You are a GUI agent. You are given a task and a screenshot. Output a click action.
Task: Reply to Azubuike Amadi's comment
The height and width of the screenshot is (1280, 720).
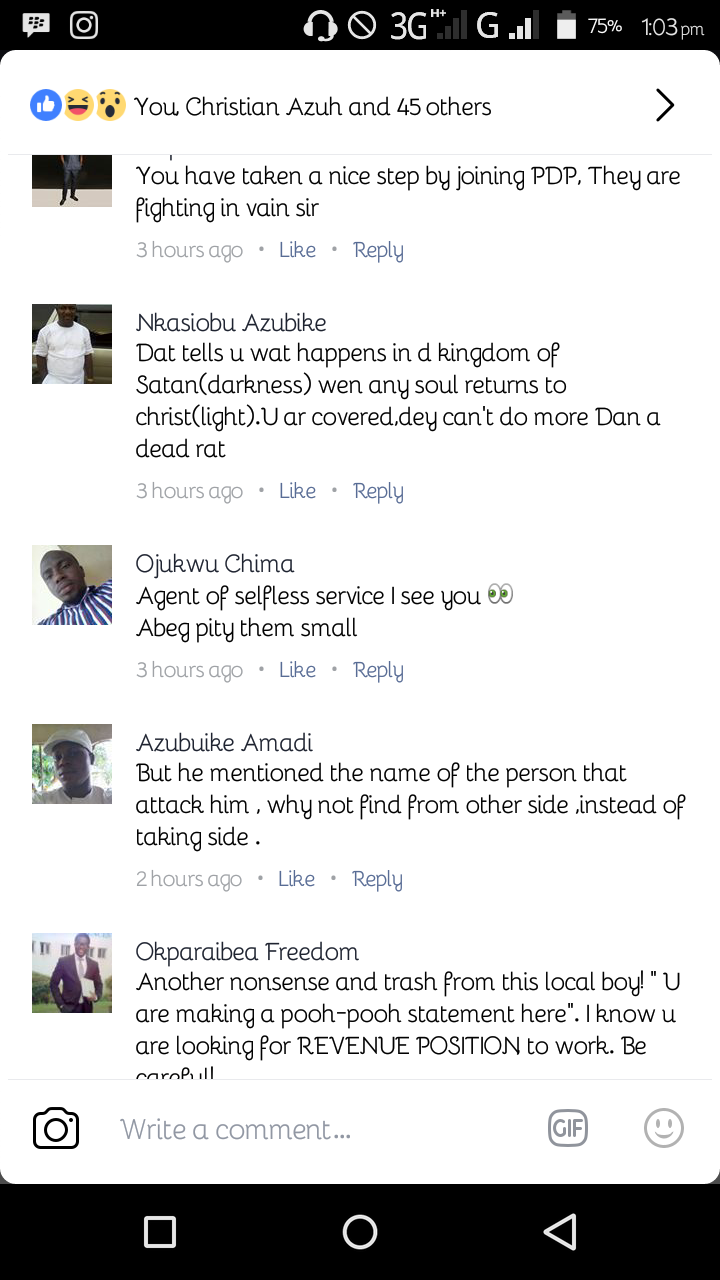click(x=377, y=879)
